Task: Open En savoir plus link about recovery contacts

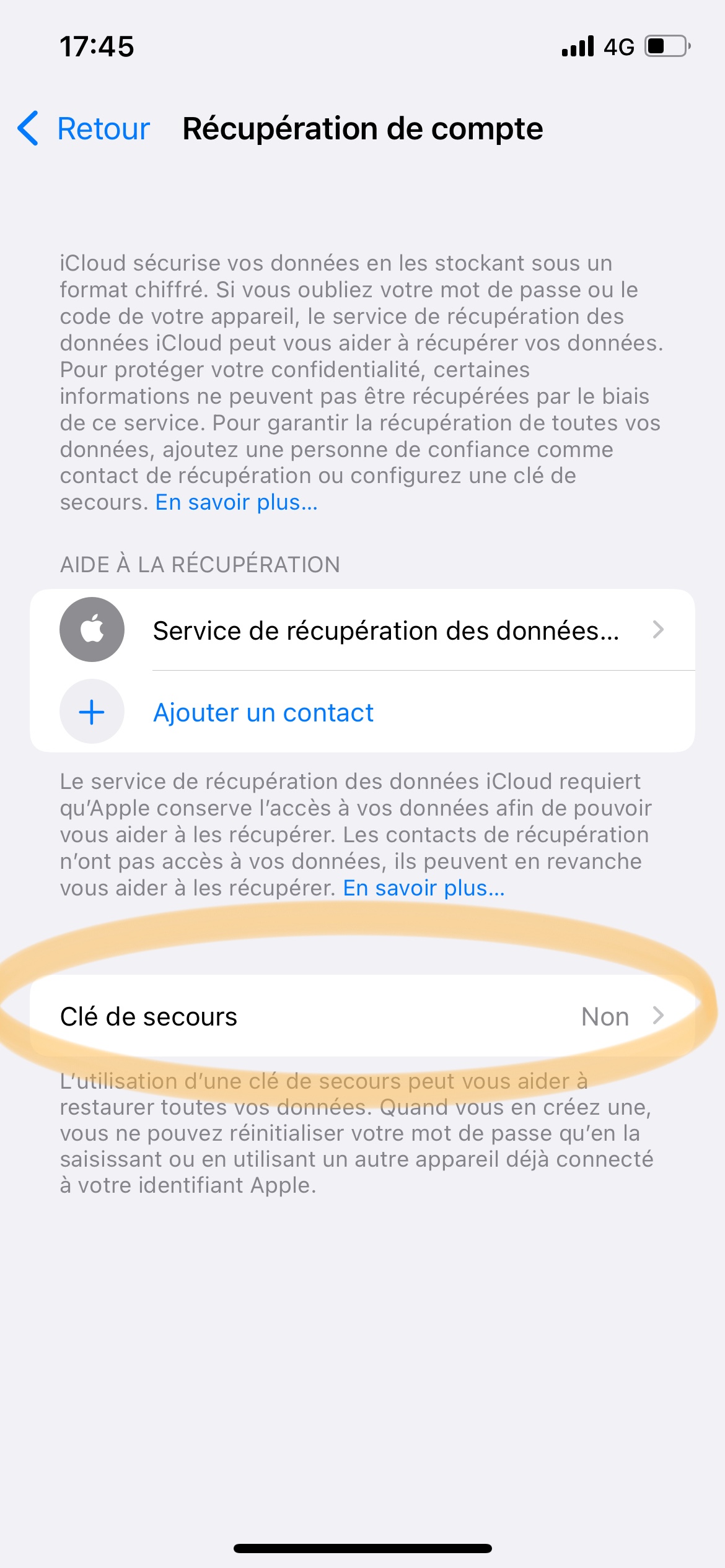Action: point(424,888)
